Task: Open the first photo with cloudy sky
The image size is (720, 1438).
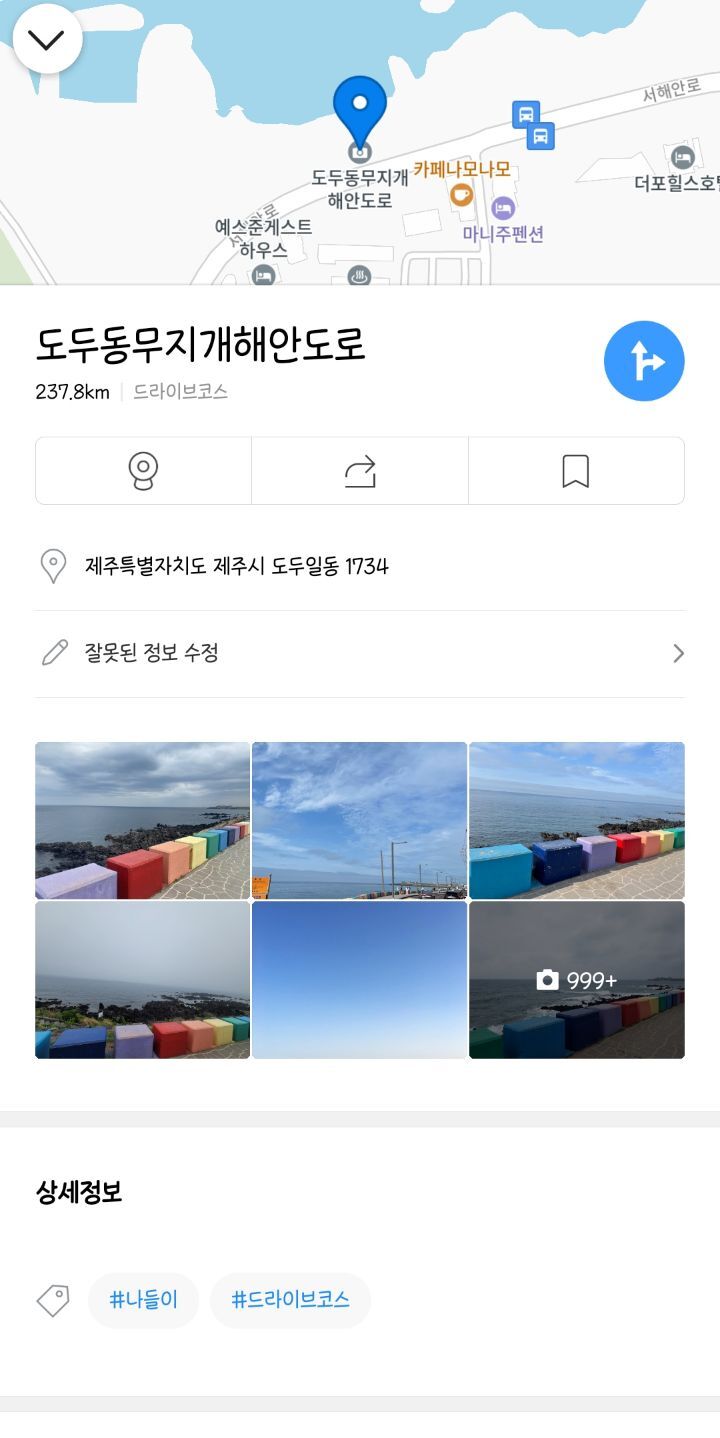Action: pyautogui.click(x=142, y=820)
